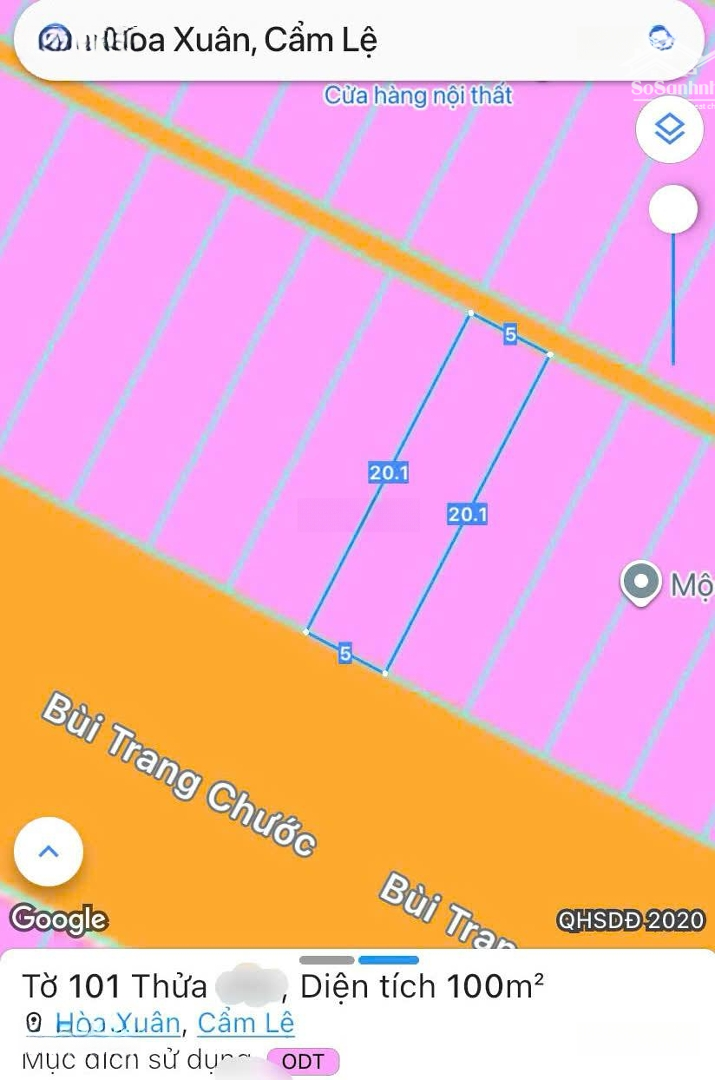
Task: Open the Hòa Xuân ward link
Action: tap(117, 1023)
